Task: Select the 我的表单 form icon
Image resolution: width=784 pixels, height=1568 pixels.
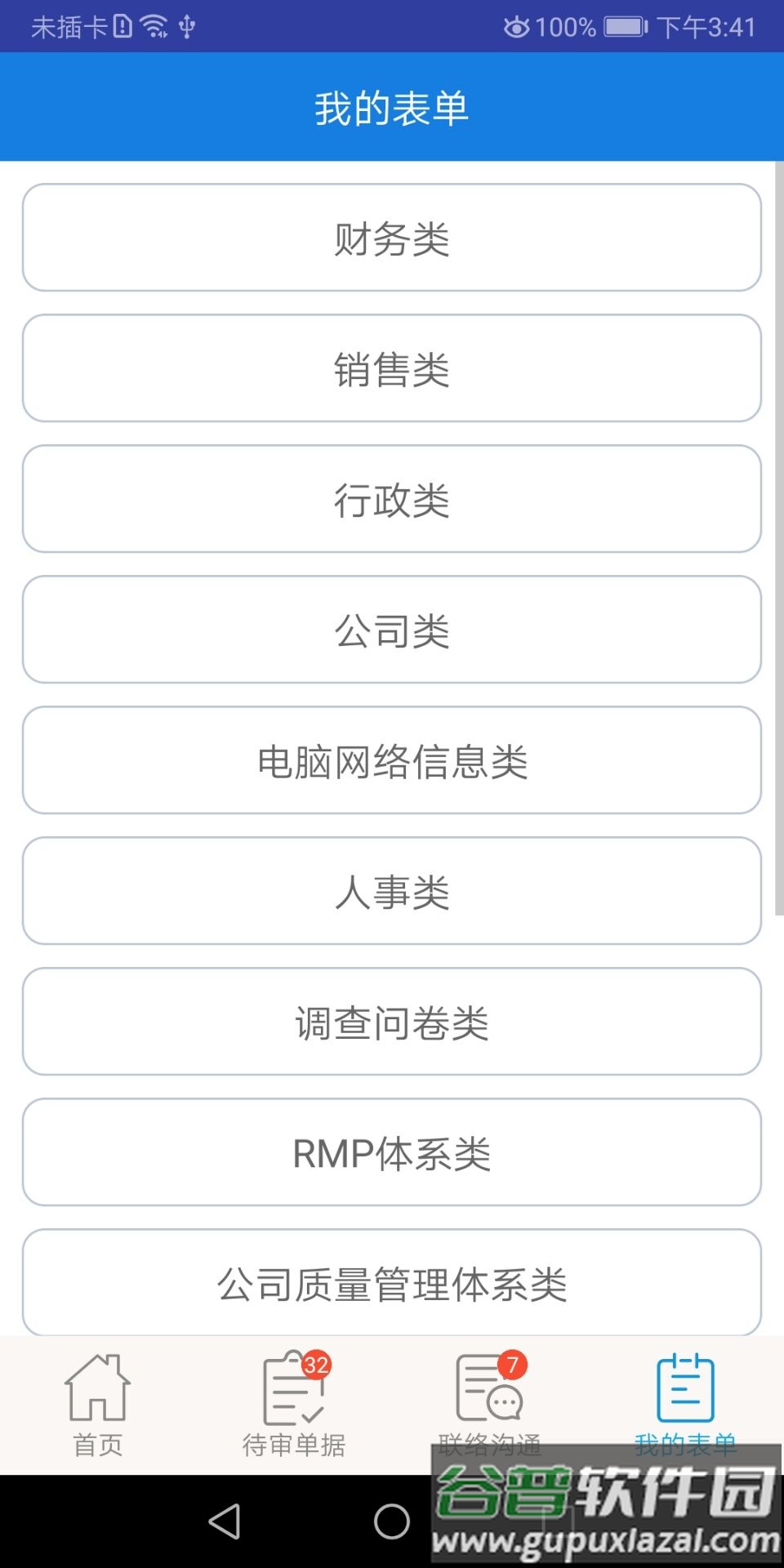Action: pos(686,1388)
